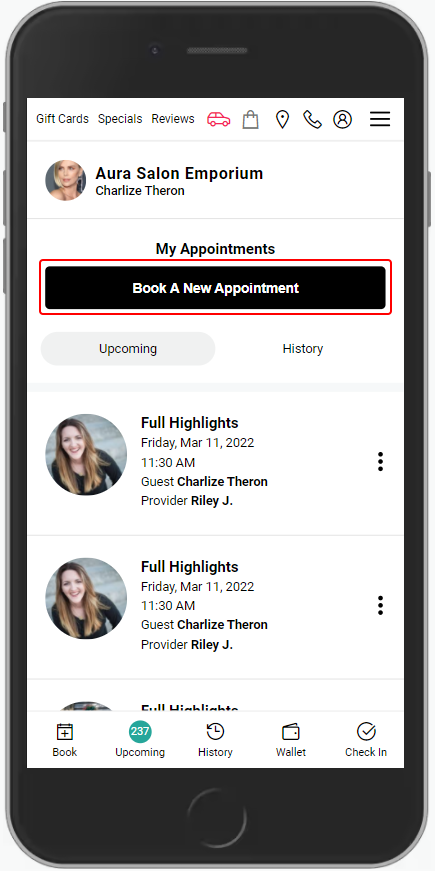435x871 pixels.
Task: Open the account profile icon
Action: 343,119
